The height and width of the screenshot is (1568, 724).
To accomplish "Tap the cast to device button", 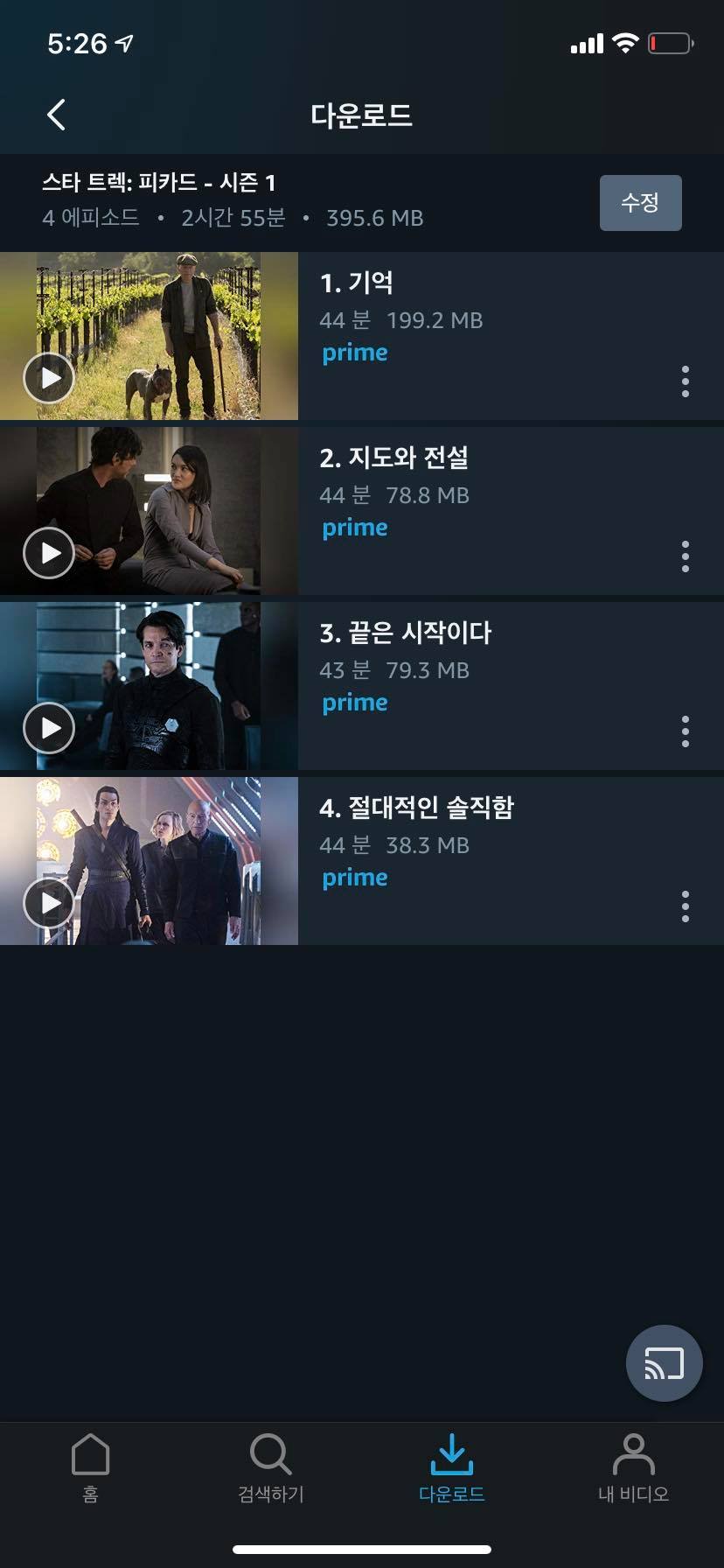I will coord(665,1363).
